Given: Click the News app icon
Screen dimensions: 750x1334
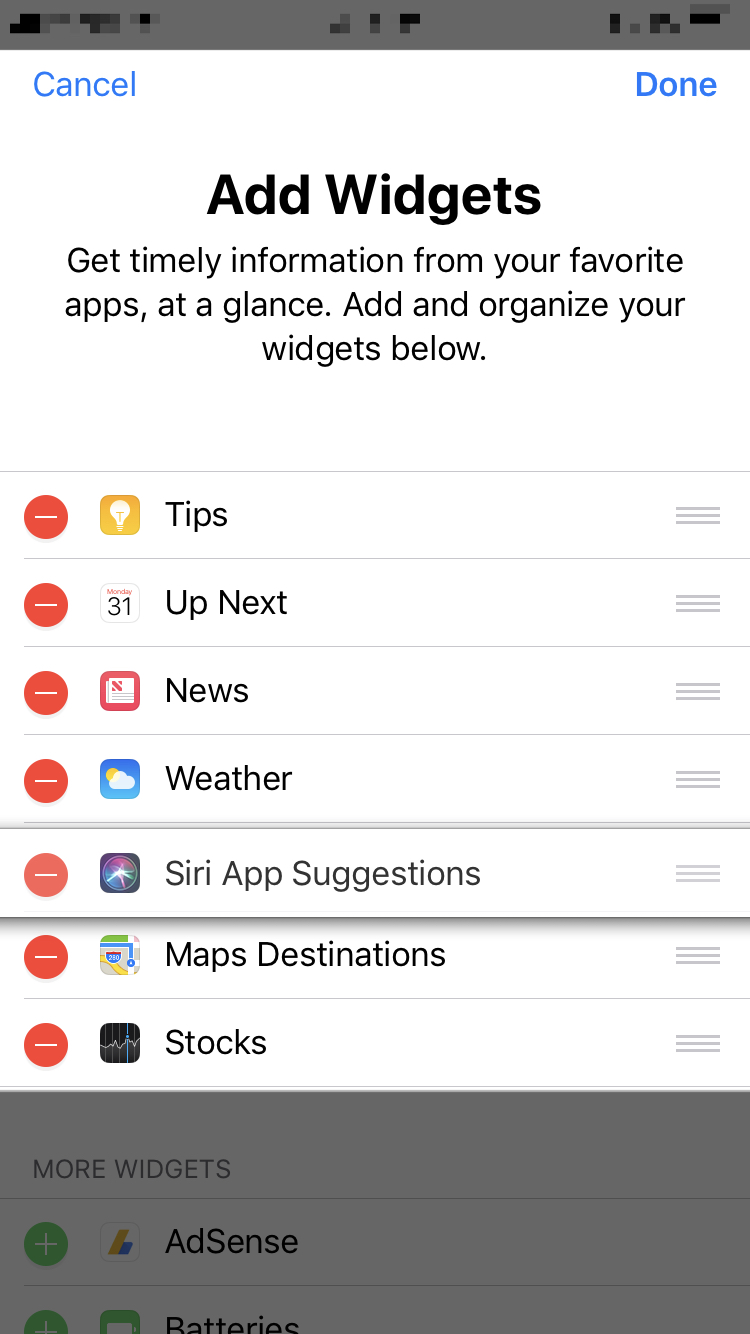Looking at the screenshot, I should [x=120, y=691].
